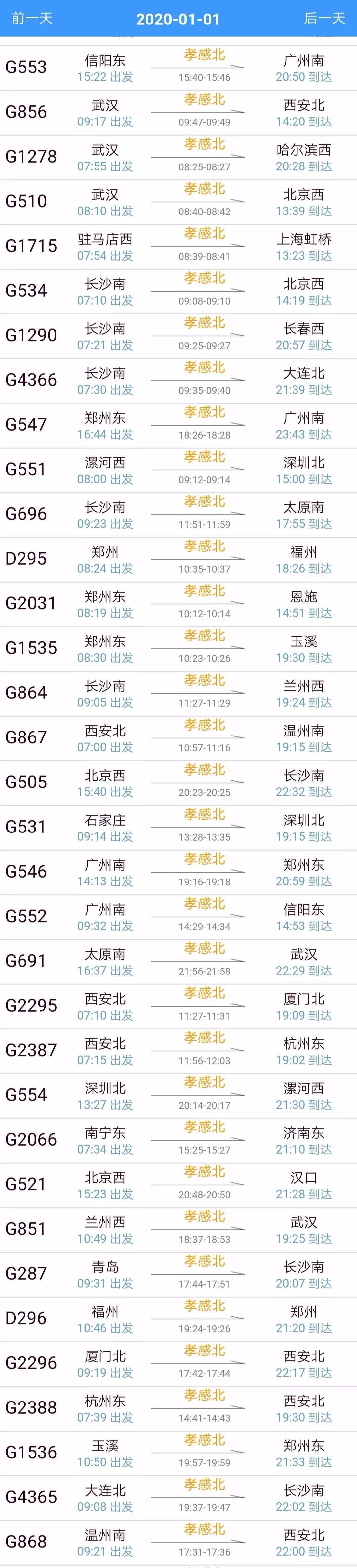Open train D296 from 福州 to 郑州

(x=178, y=1318)
